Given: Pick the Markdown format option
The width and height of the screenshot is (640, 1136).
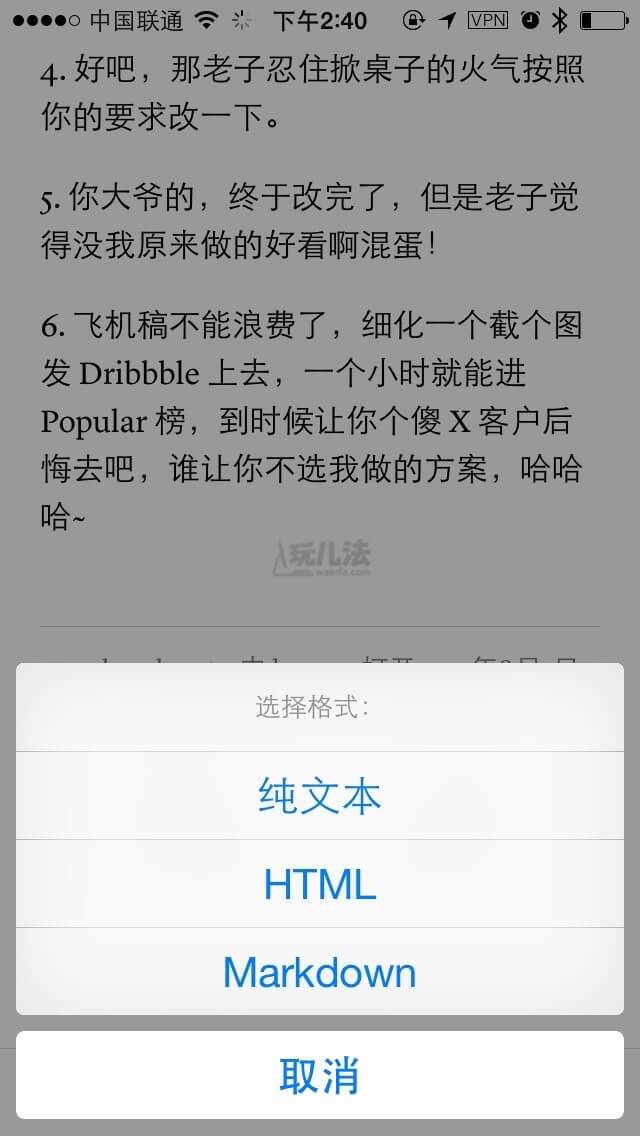Looking at the screenshot, I should (x=320, y=972).
